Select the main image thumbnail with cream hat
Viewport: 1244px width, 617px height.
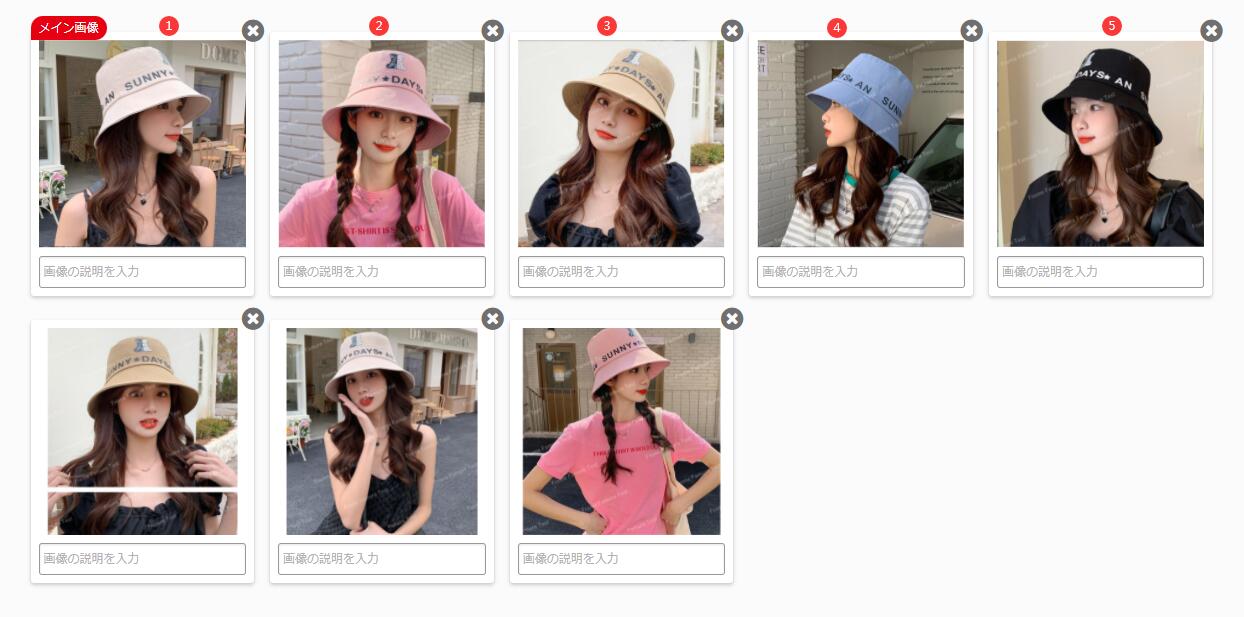coord(142,144)
